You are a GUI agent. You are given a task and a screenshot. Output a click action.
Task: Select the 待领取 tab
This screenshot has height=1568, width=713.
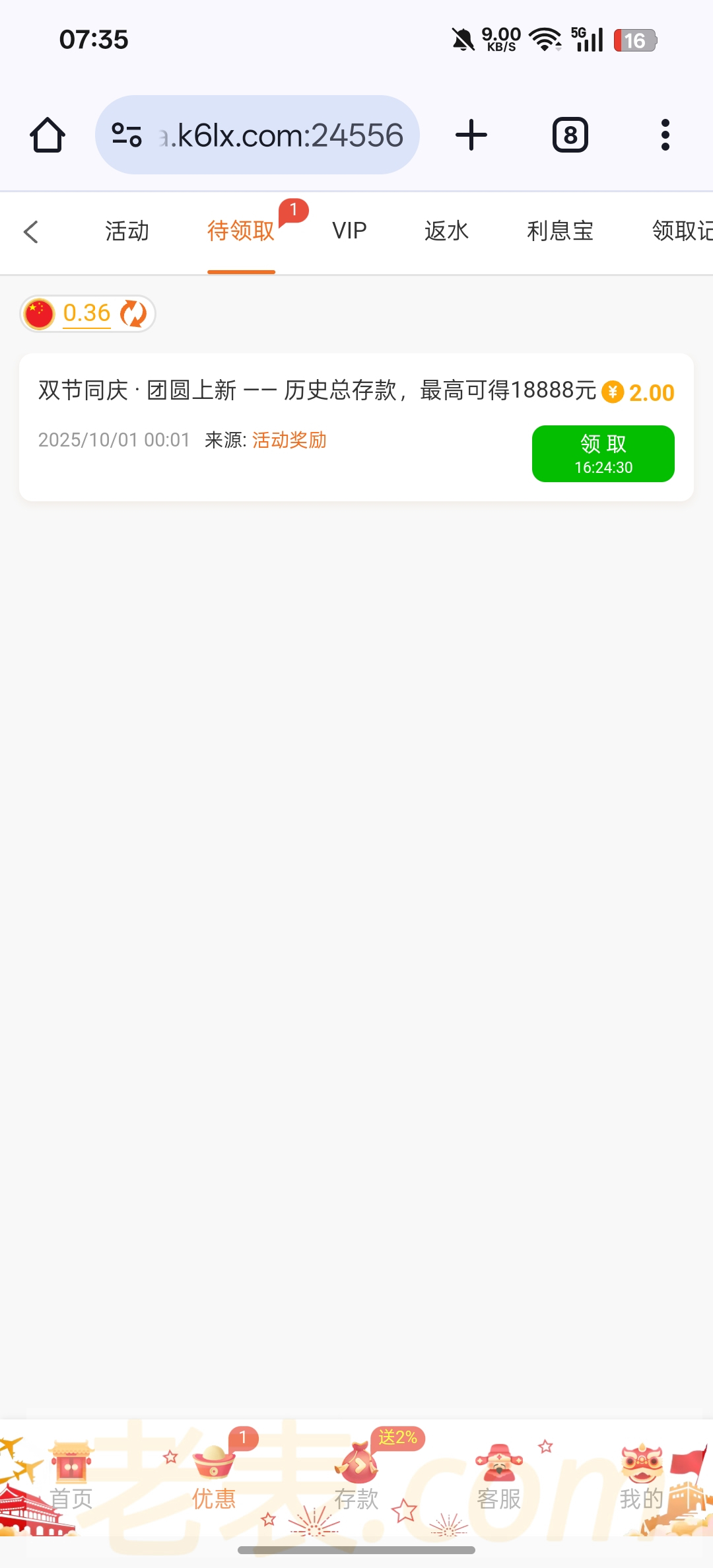point(241,232)
